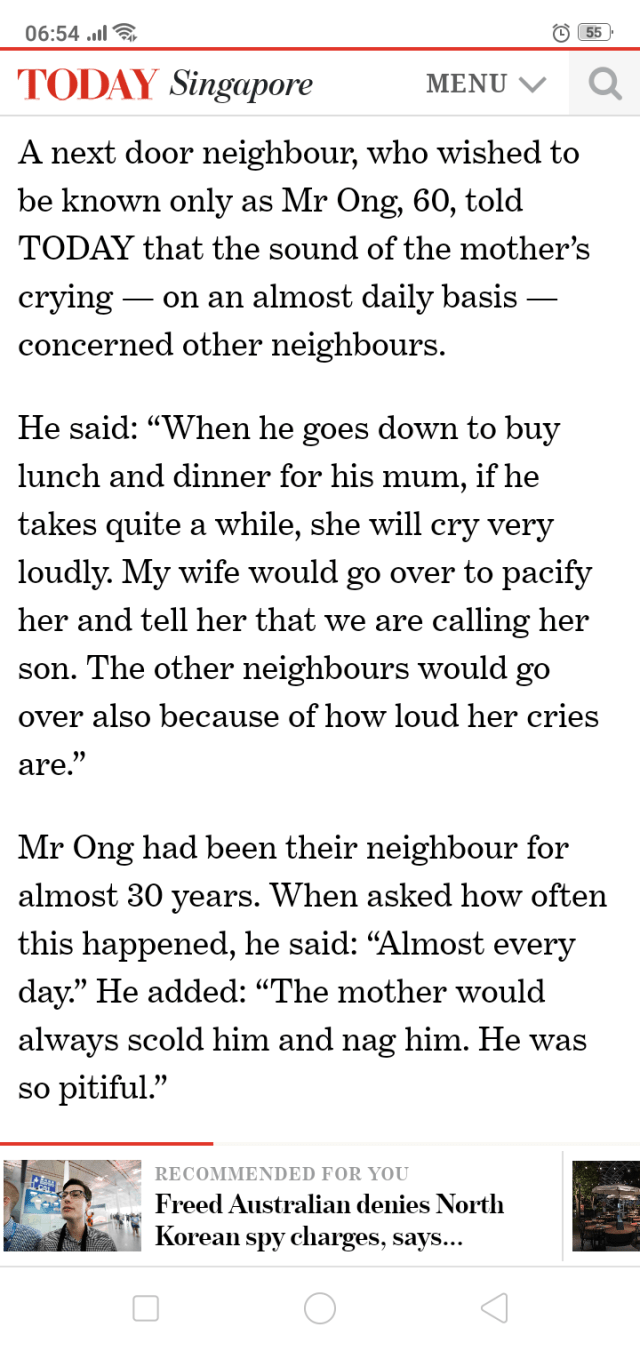640x1351 pixels.
Task: Go to TODAY Singapore homepage logo
Action: pos(165,84)
